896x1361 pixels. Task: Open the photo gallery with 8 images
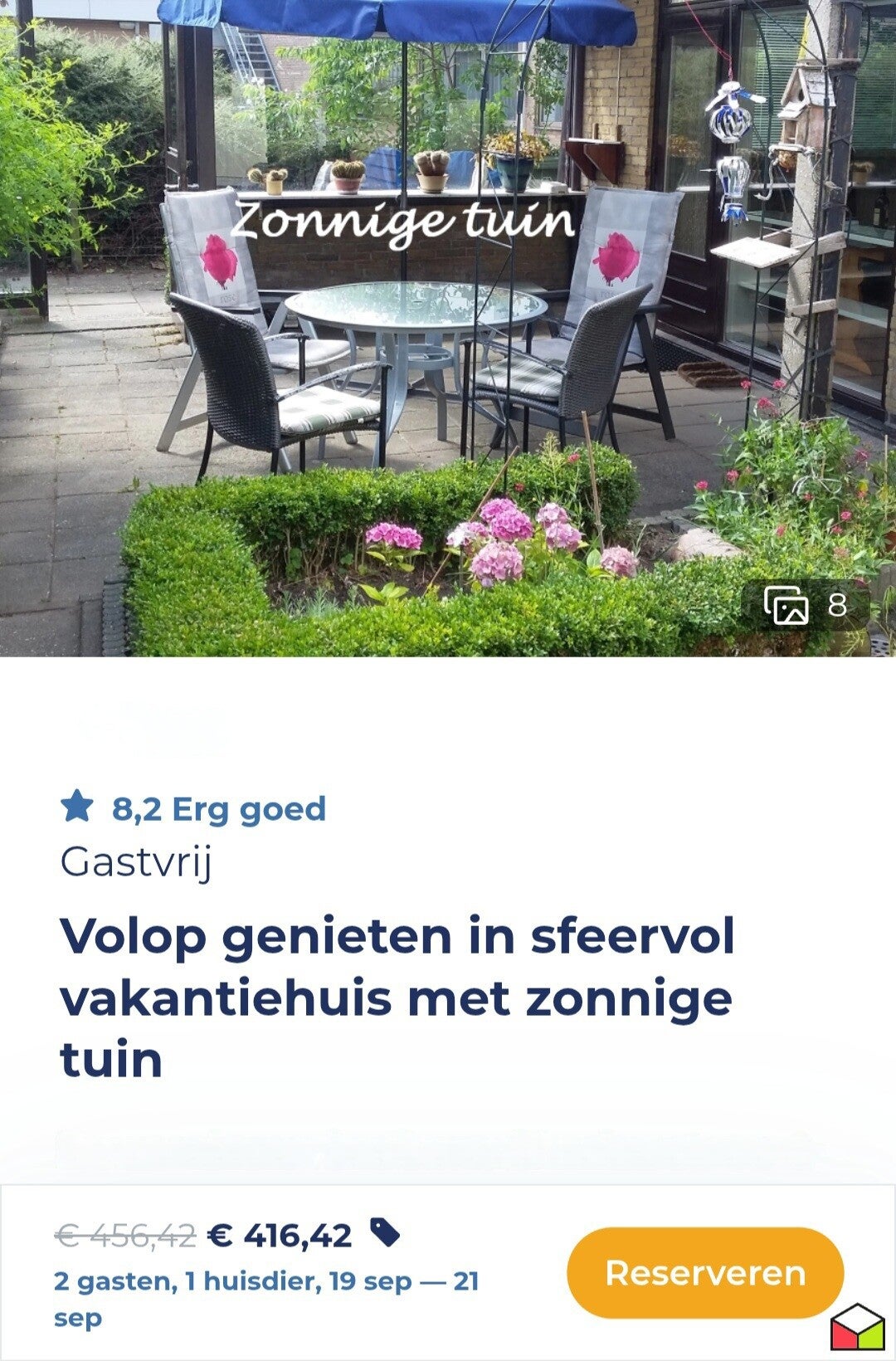click(x=806, y=604)
